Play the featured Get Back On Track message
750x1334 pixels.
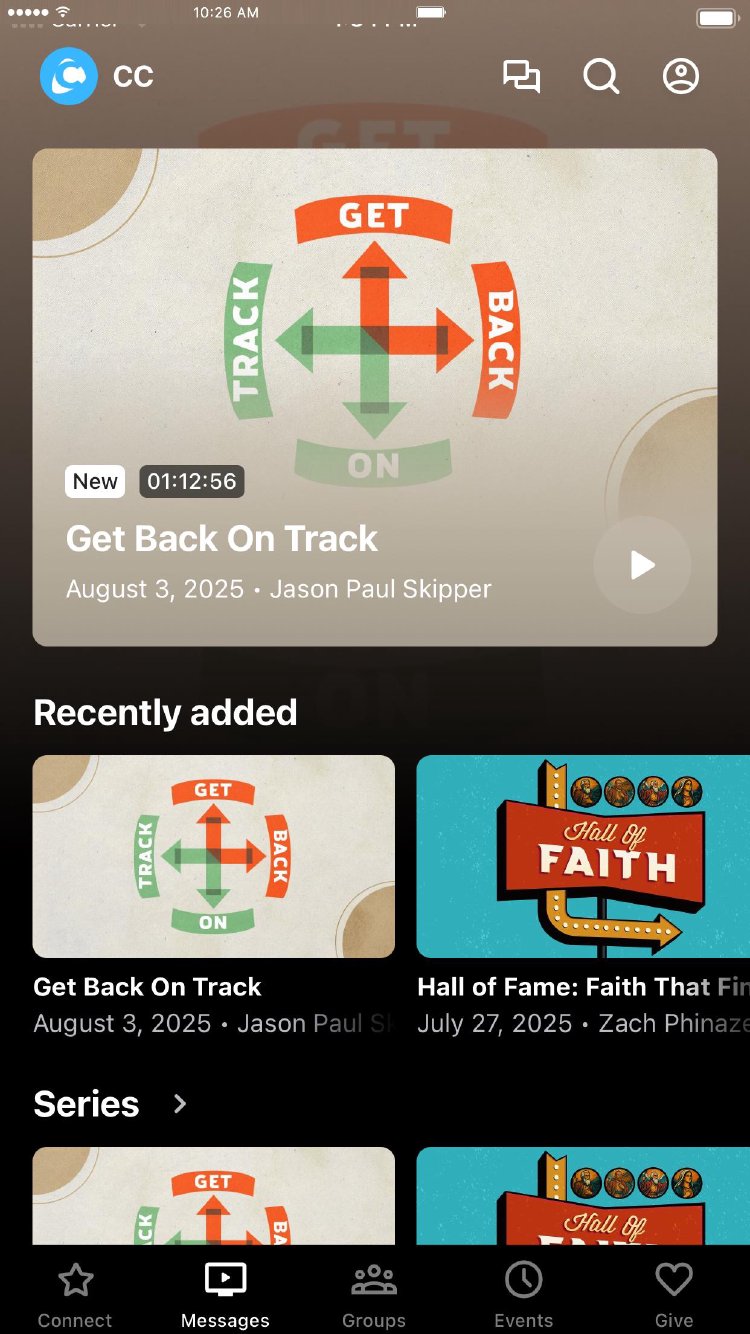(642, 565)
